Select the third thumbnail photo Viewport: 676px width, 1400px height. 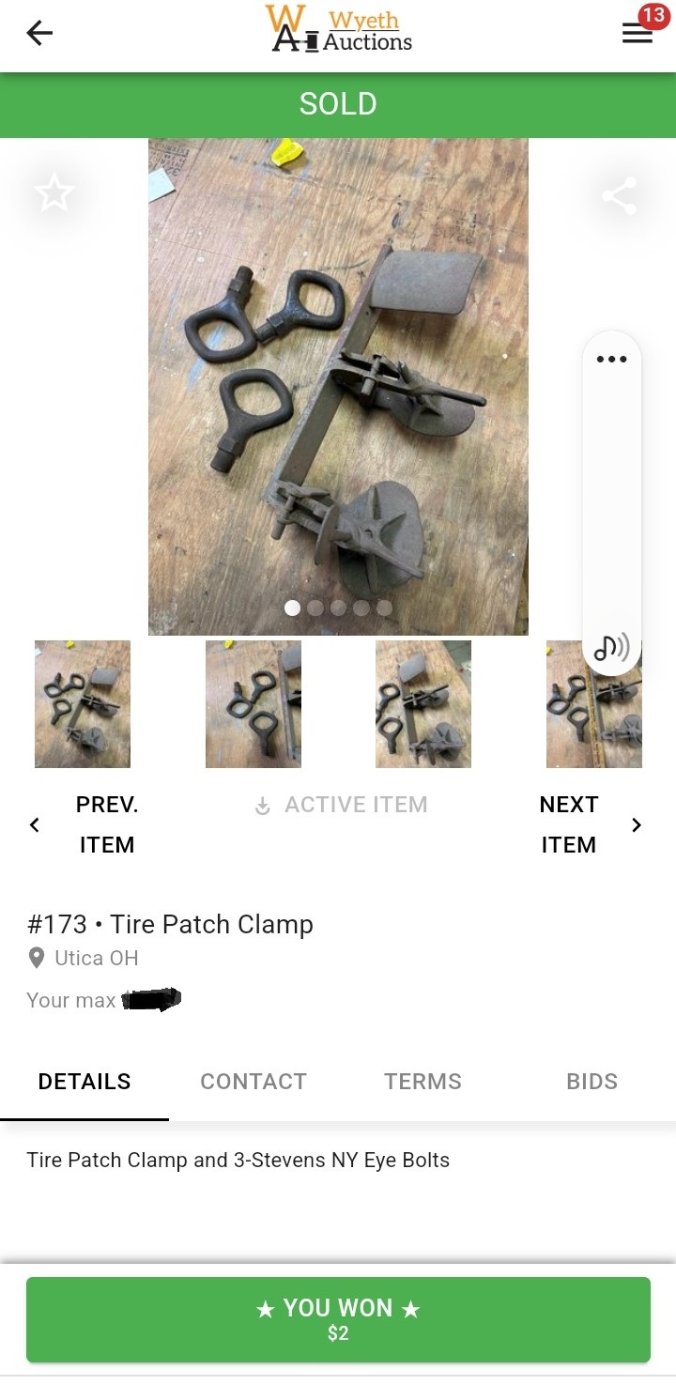[x=423, y=704]
